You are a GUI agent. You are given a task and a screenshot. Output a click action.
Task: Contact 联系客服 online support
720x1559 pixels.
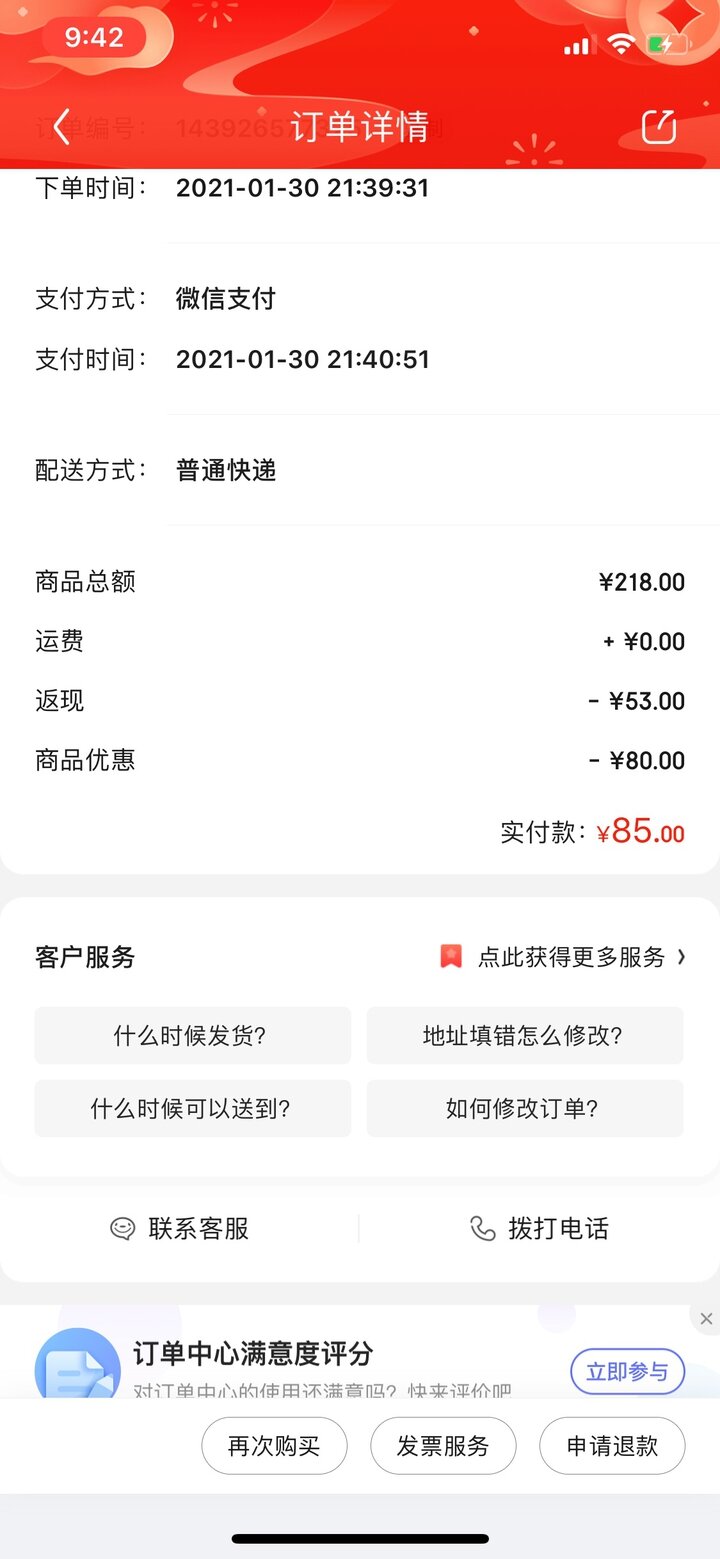pos(180,1228)
